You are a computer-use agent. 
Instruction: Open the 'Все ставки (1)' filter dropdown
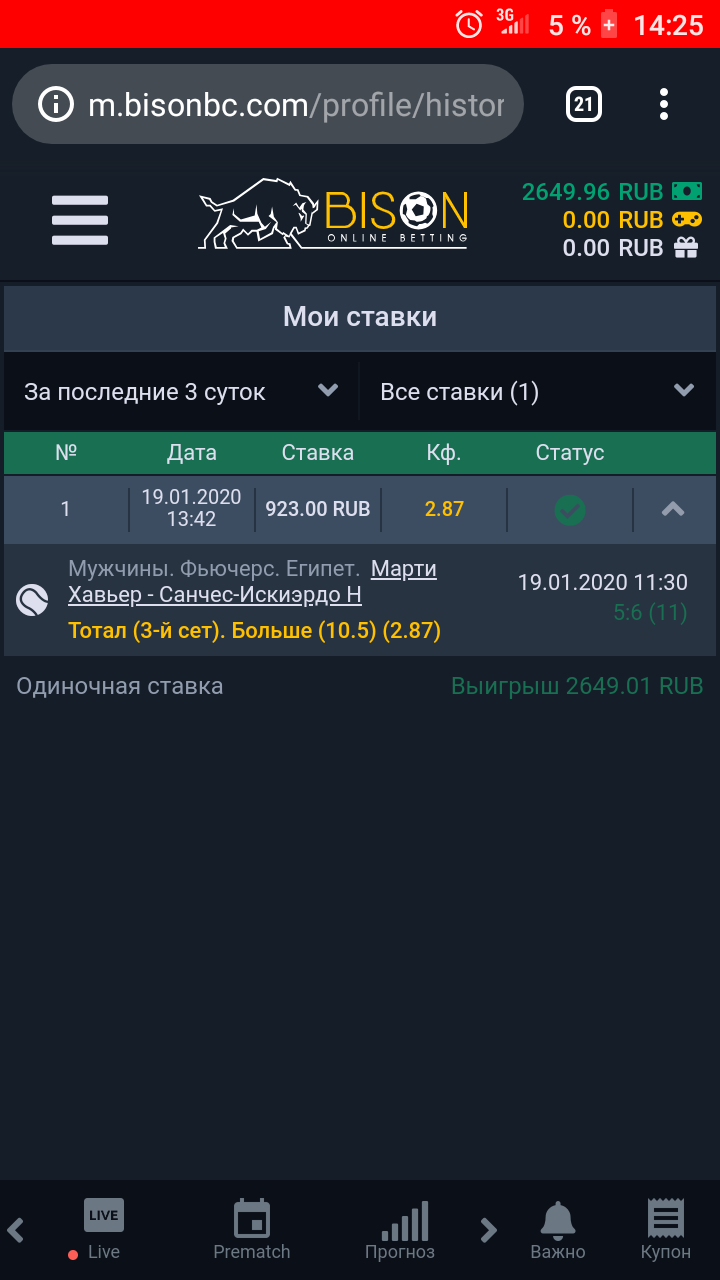coord(537,392)
